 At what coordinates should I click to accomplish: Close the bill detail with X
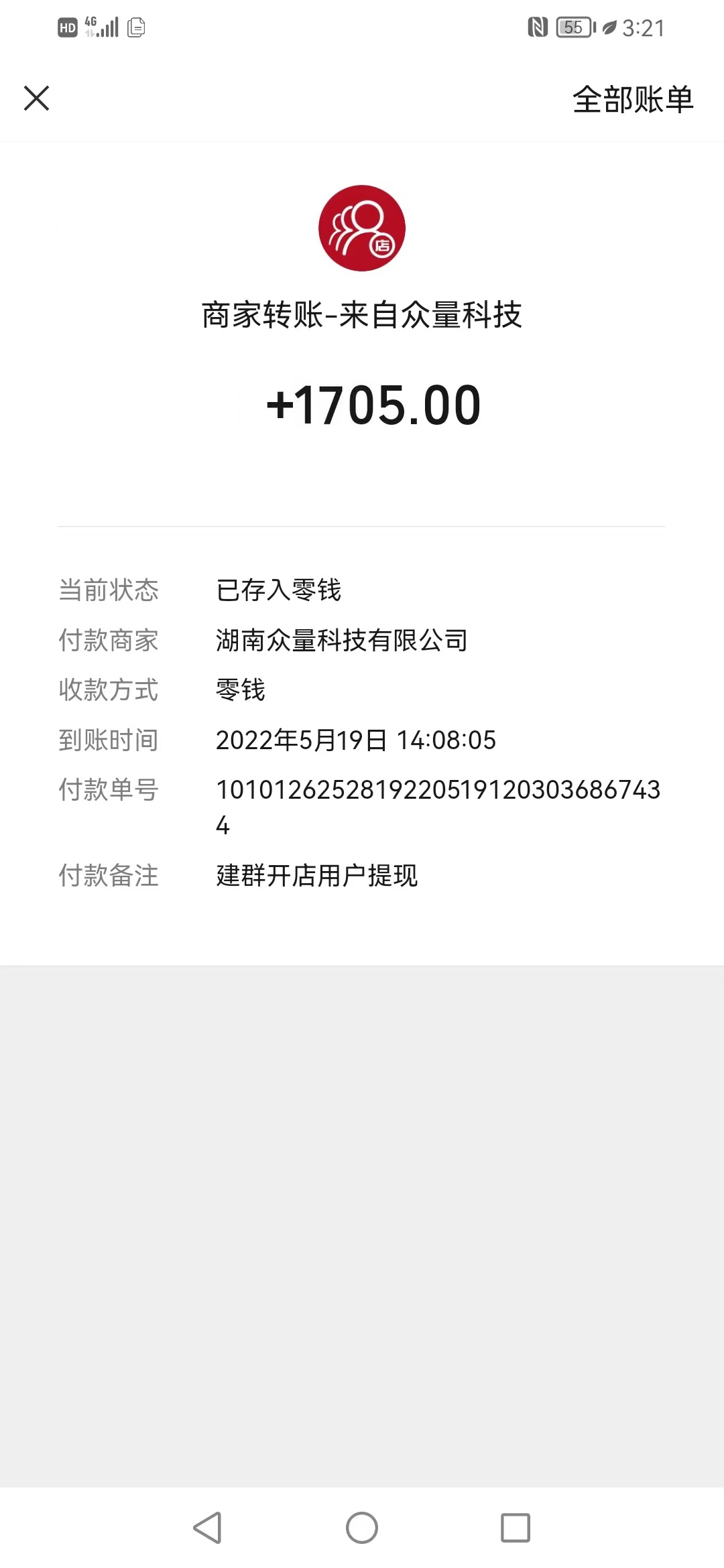[37, 98]
